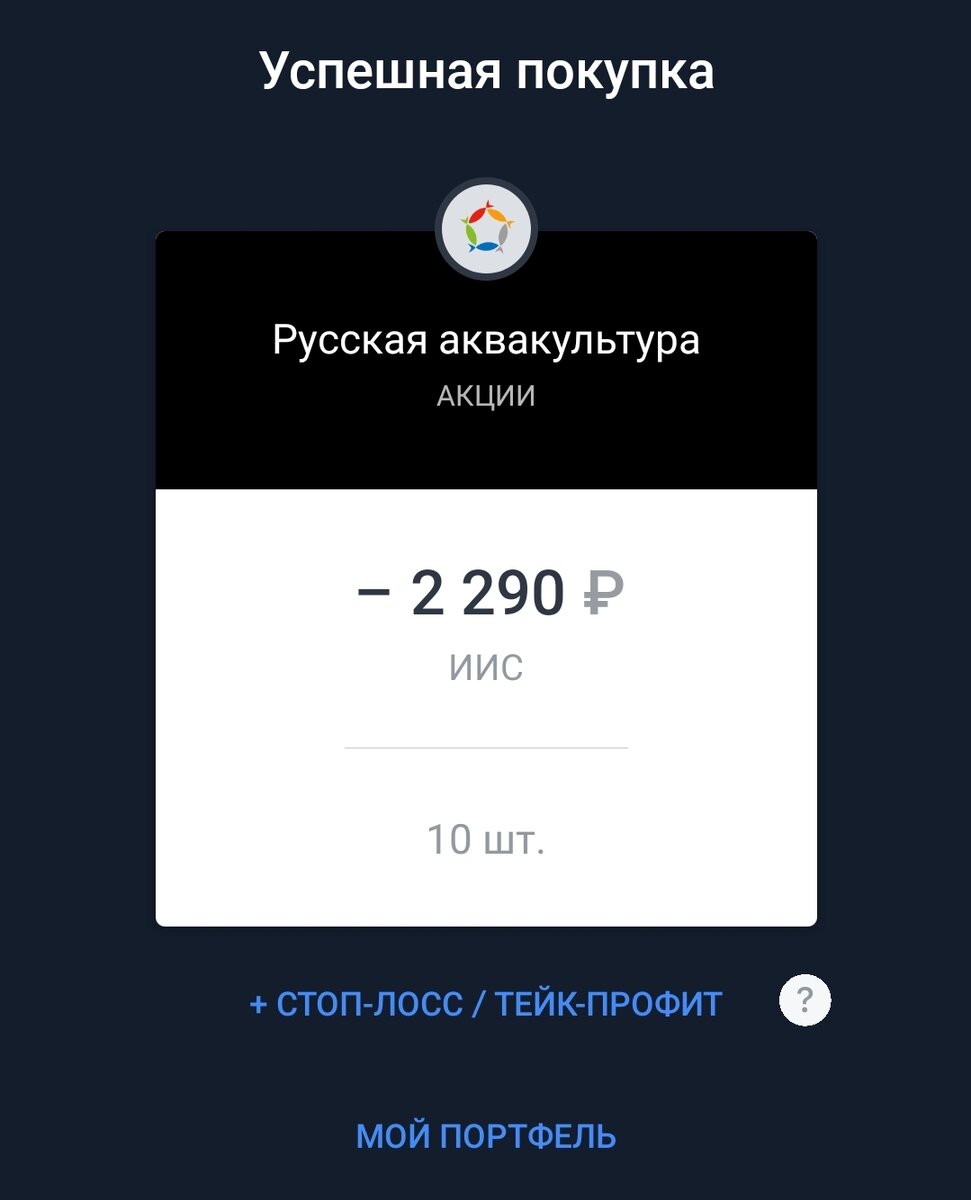Image resolution: width=971 pixels, height=1200 pixels.
Task: Click the 10 шт. quantity text
Action: tap(486, 838)
